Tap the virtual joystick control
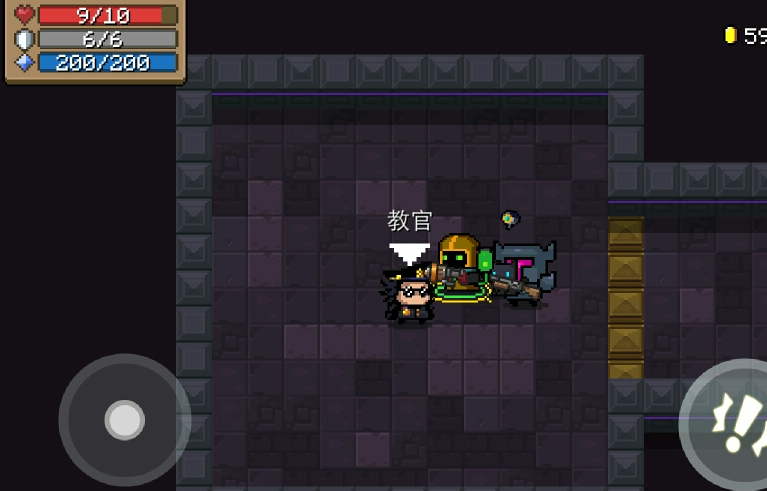Screen dimensions: 767x491 point(125,420)
